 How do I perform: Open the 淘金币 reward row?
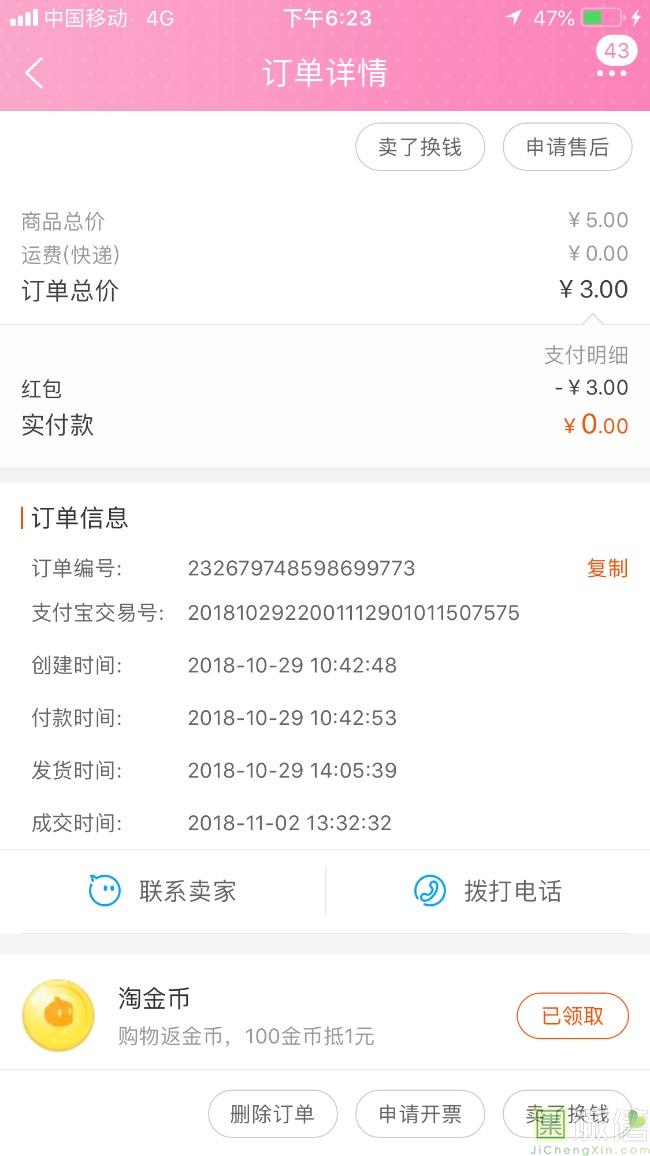tap(325, 1015)
